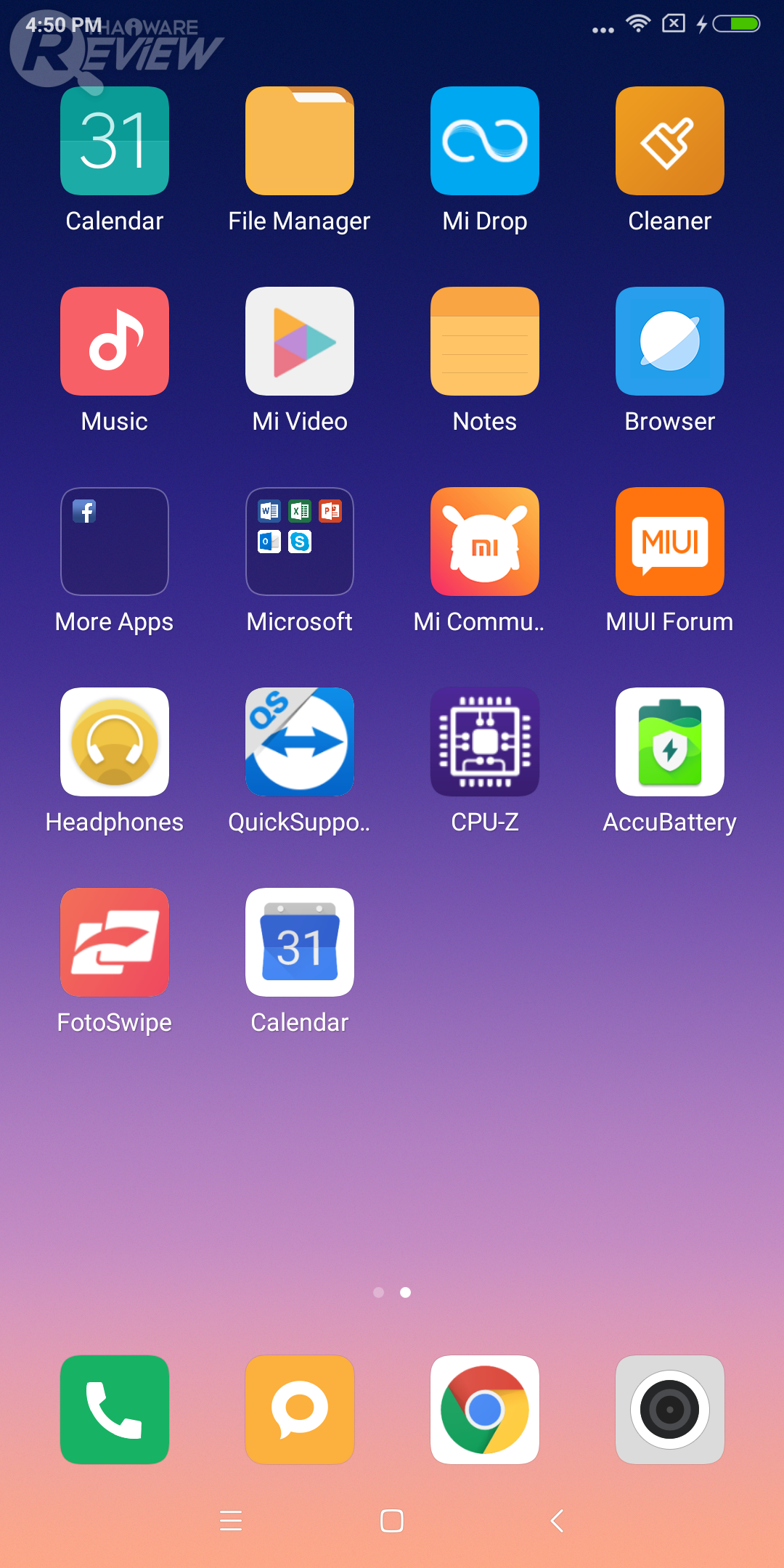784x1568 pixels.
Task: Launch FotoSwipe
Action: pyautogui.click(x=115, y=942)
